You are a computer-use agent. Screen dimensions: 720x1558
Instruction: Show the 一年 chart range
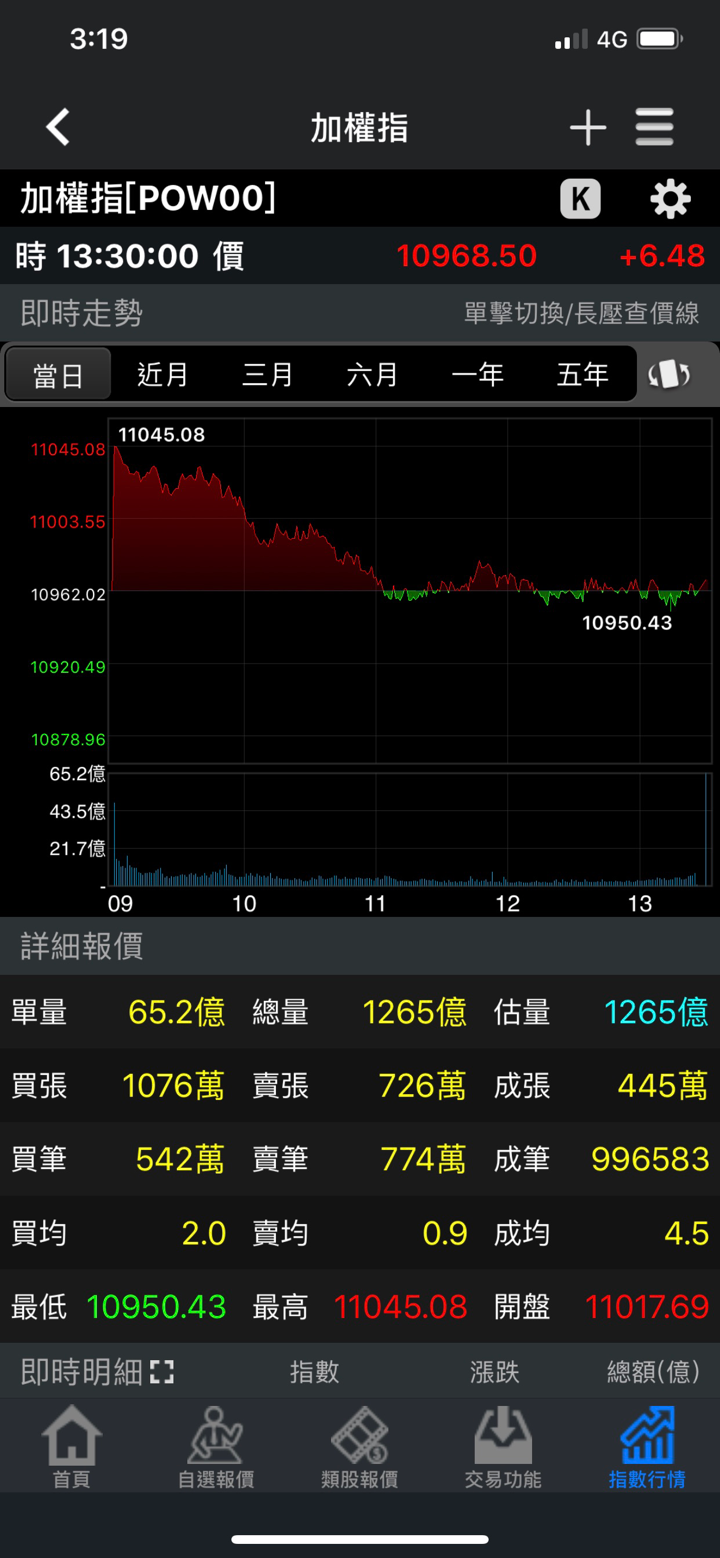pyautogui.click(x=478, y=375)
